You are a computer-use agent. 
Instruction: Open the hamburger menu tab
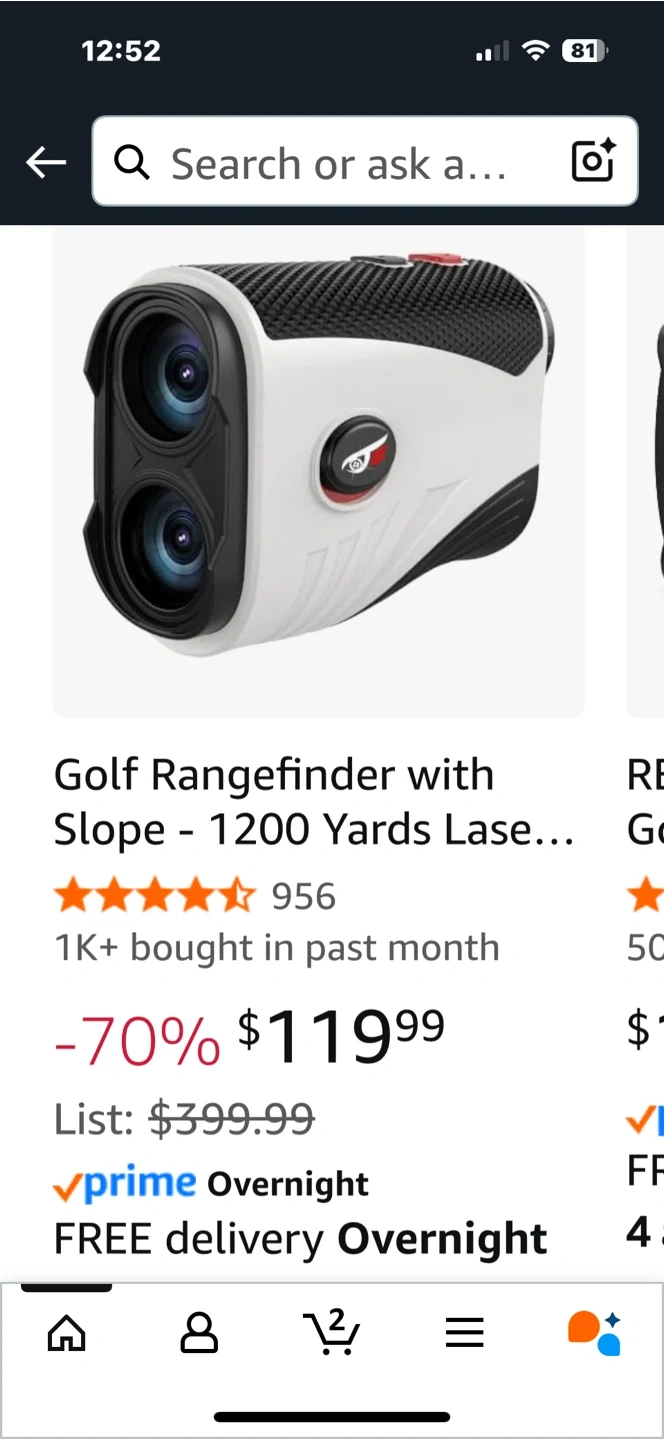pos(464,1333)
